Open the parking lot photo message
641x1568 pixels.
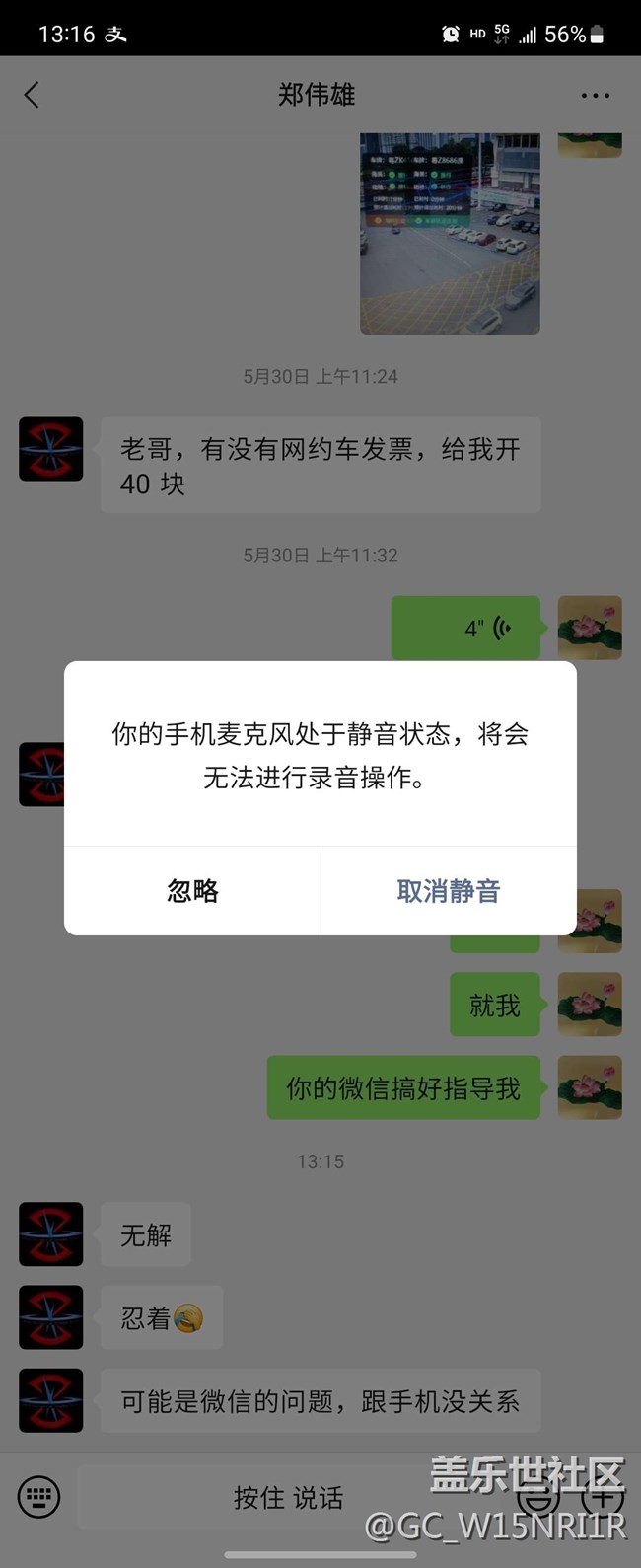[x=450, y=233]
